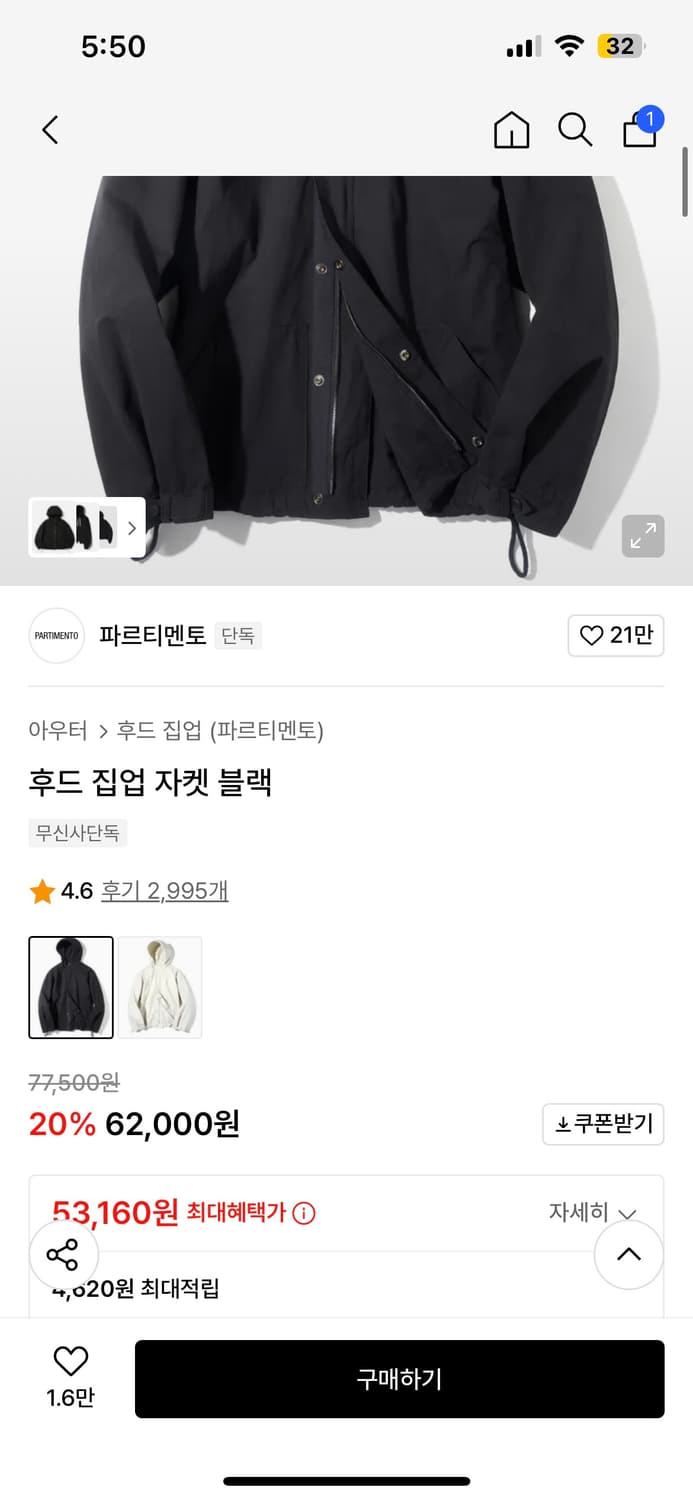View the 후기 2,995개 reviews
Screen dimensions: 693x1500
click(x=164, y=890)
